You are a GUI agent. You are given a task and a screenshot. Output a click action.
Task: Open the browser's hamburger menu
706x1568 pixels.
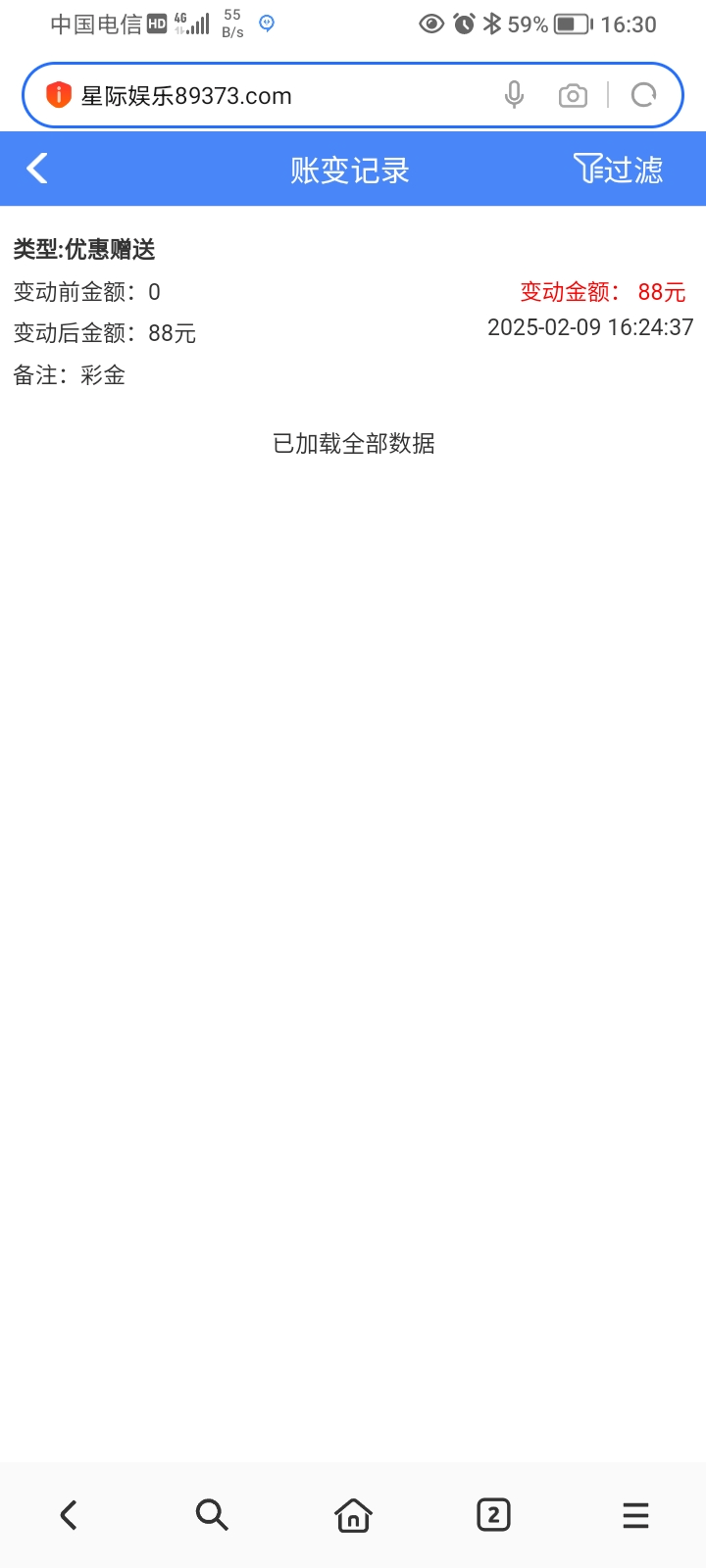635,1515
